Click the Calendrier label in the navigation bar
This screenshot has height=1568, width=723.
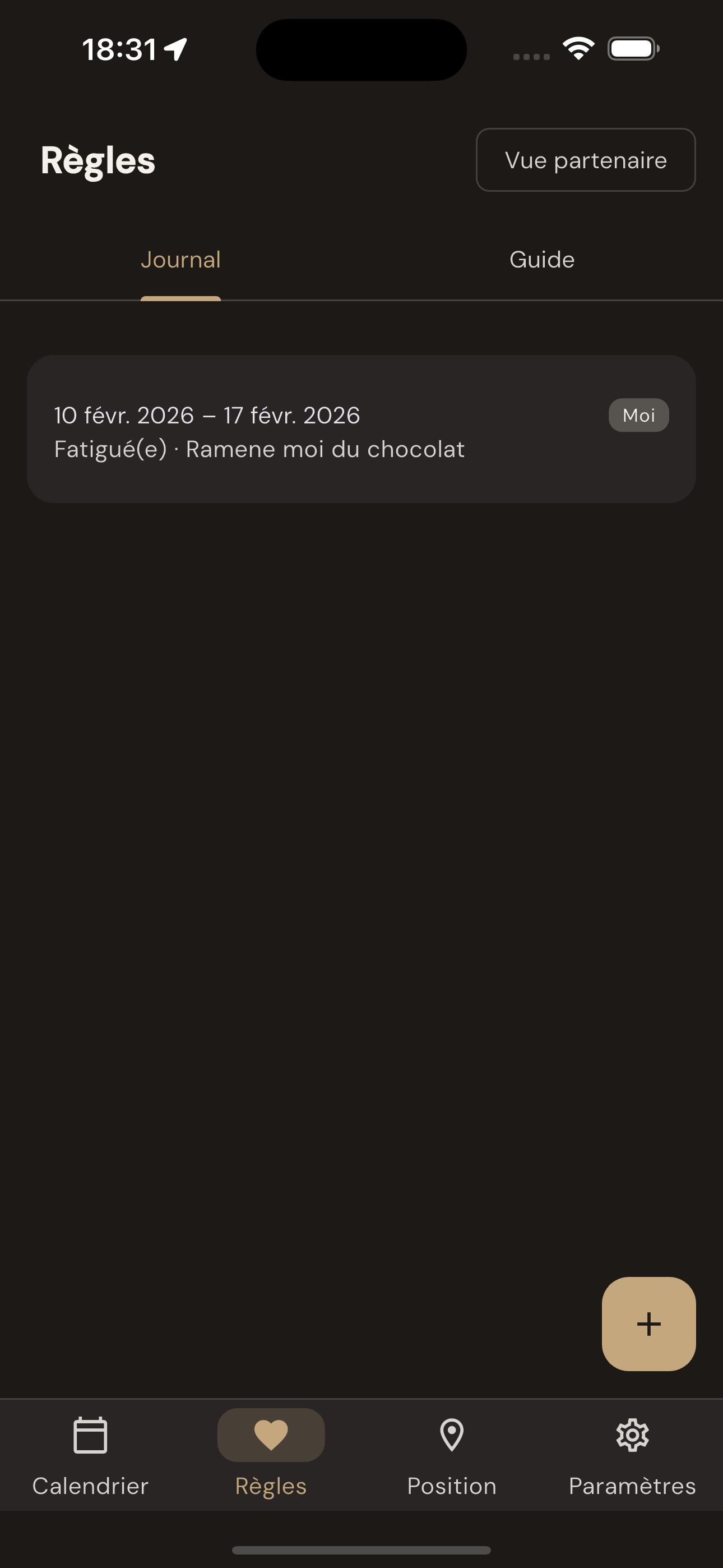pos(90,1485)
